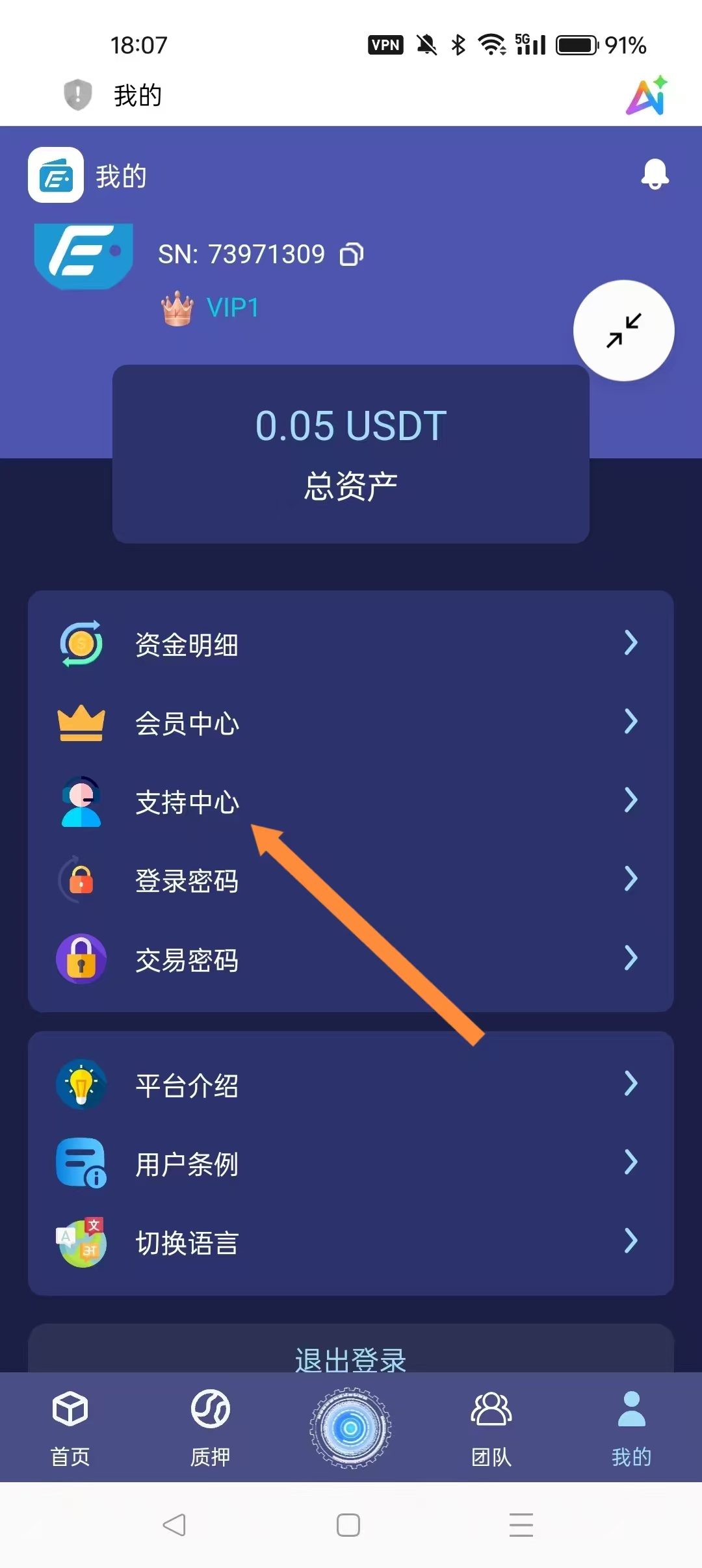Open 平台介绍 platform introduction

click(351, 1085)
